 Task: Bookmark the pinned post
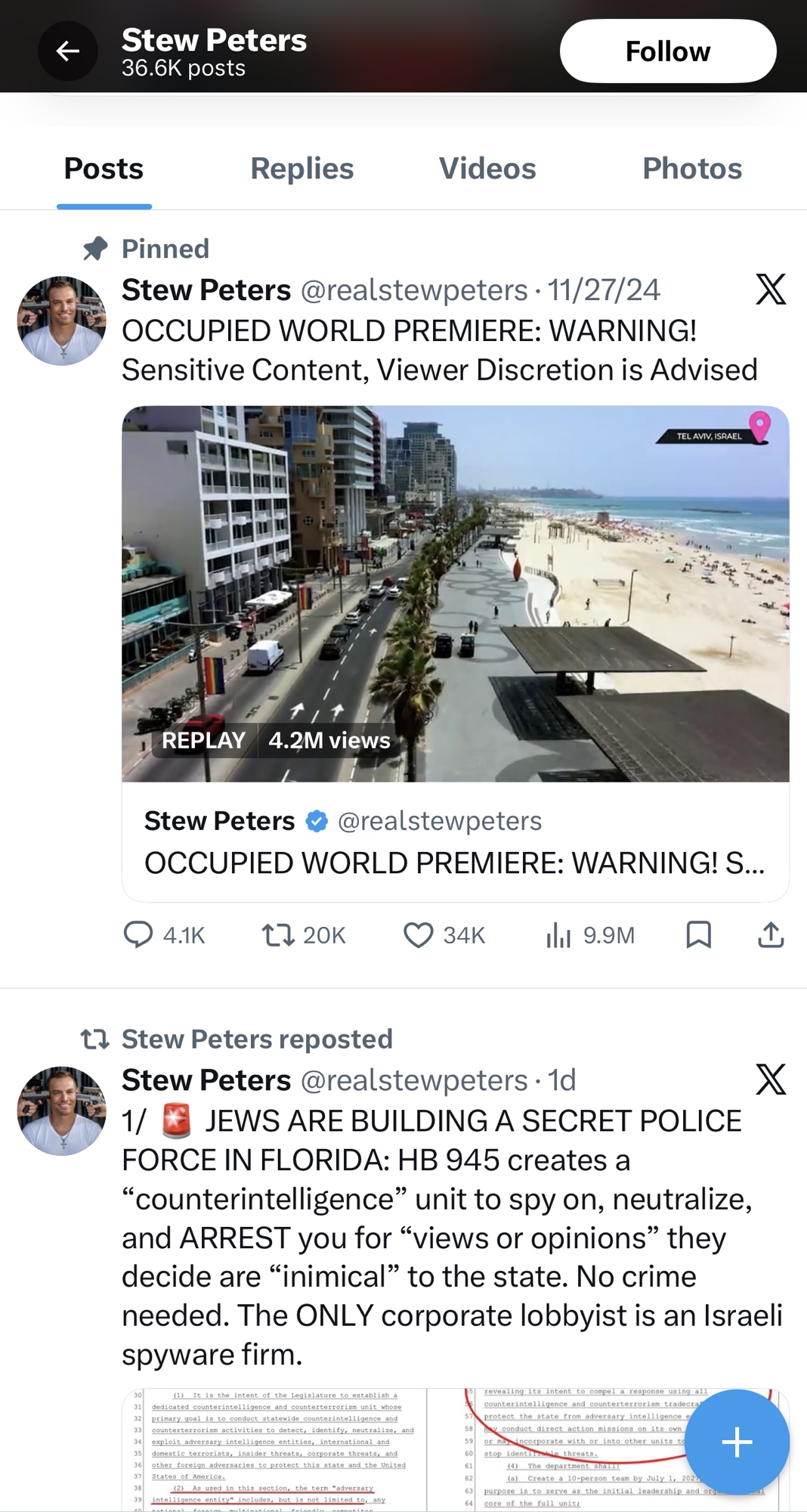point(698,935)
